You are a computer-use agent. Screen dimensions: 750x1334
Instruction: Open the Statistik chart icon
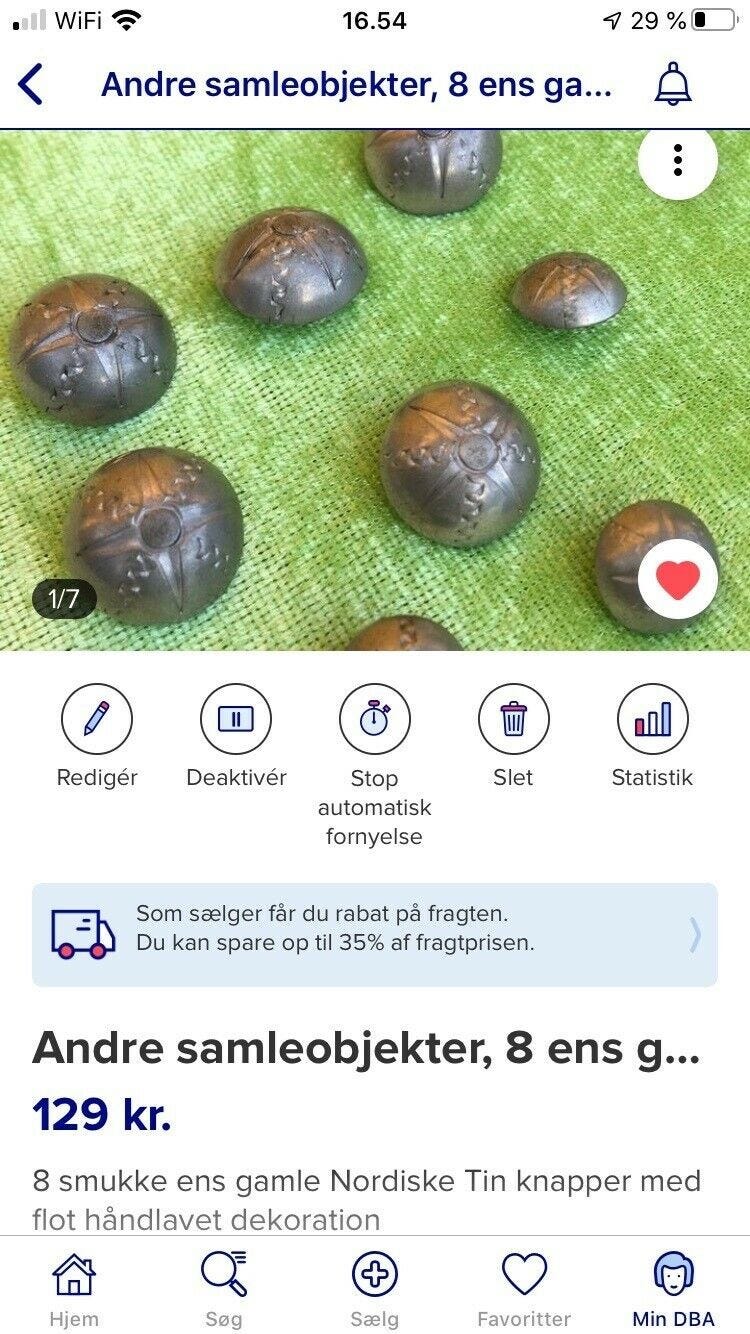(652, 718)
